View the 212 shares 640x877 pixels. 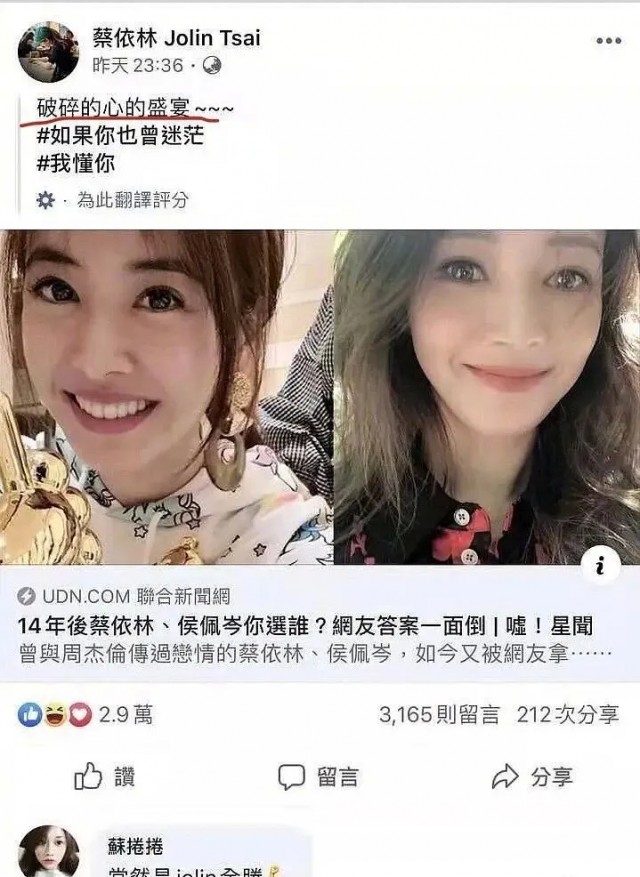click(x=565, y=714)
